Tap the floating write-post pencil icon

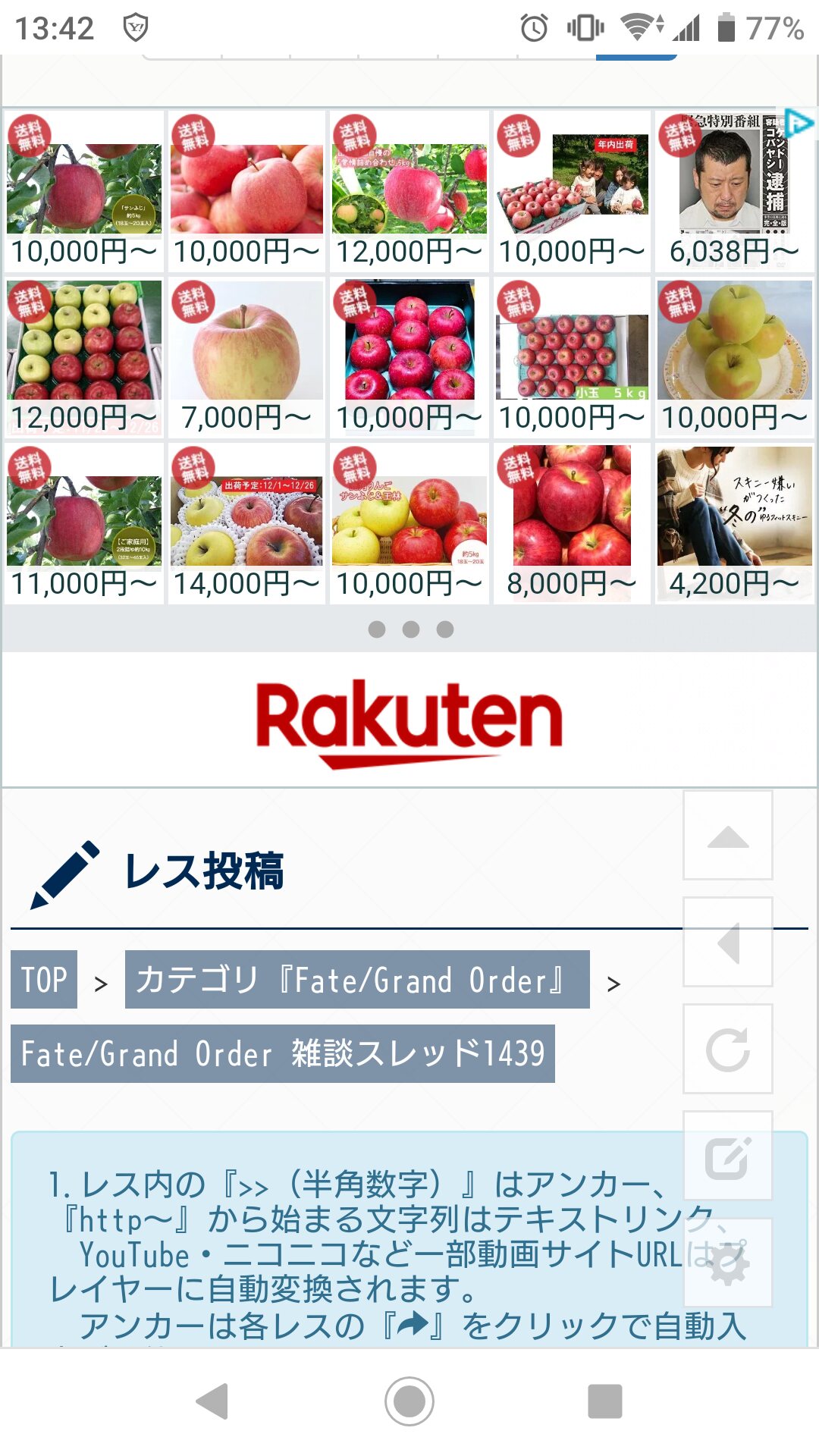[x=727, y=1156]
